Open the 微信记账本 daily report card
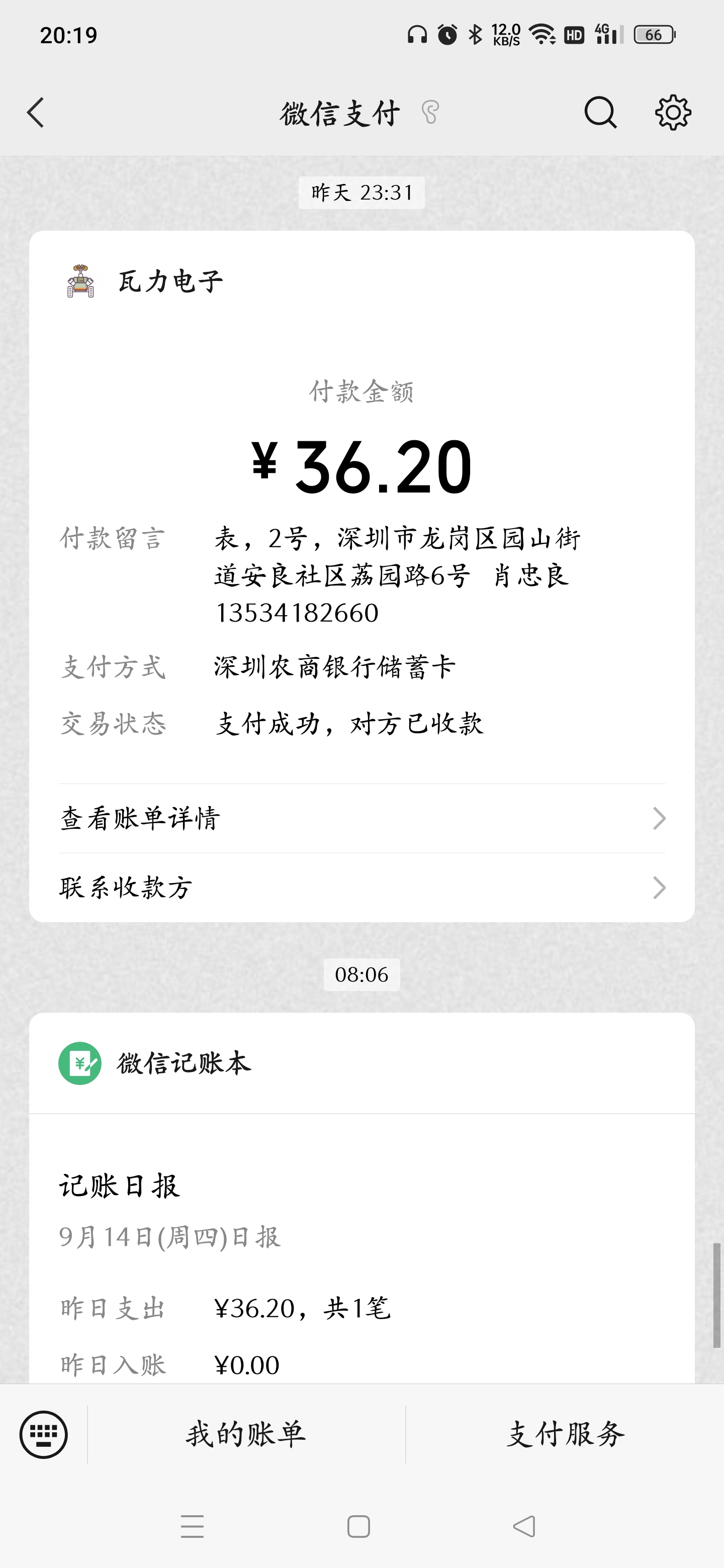Image resolution: width=724 pixels, height=1568 pixels. [361, 1198]
